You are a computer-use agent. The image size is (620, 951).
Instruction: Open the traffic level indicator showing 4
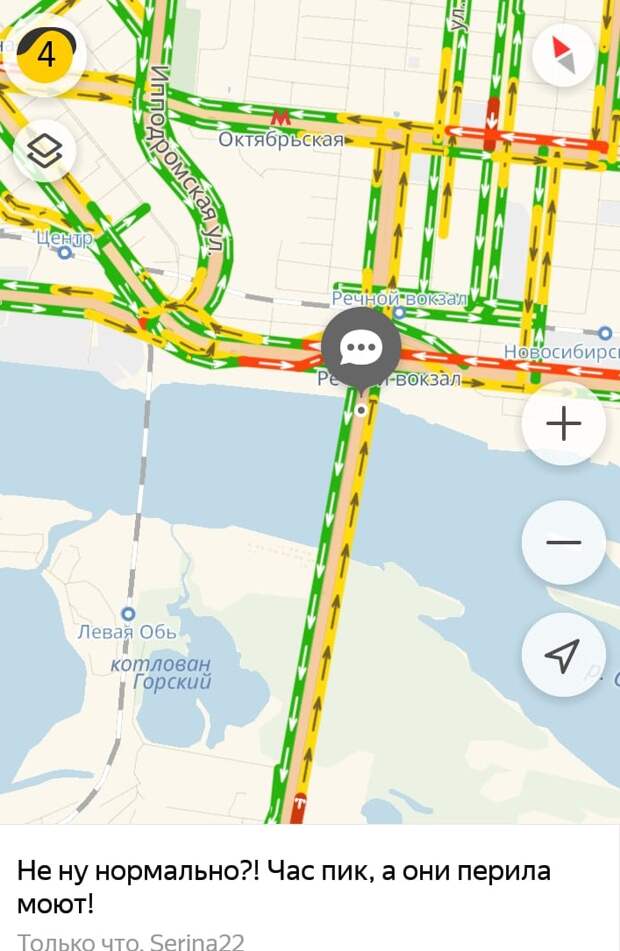[46, 54]
